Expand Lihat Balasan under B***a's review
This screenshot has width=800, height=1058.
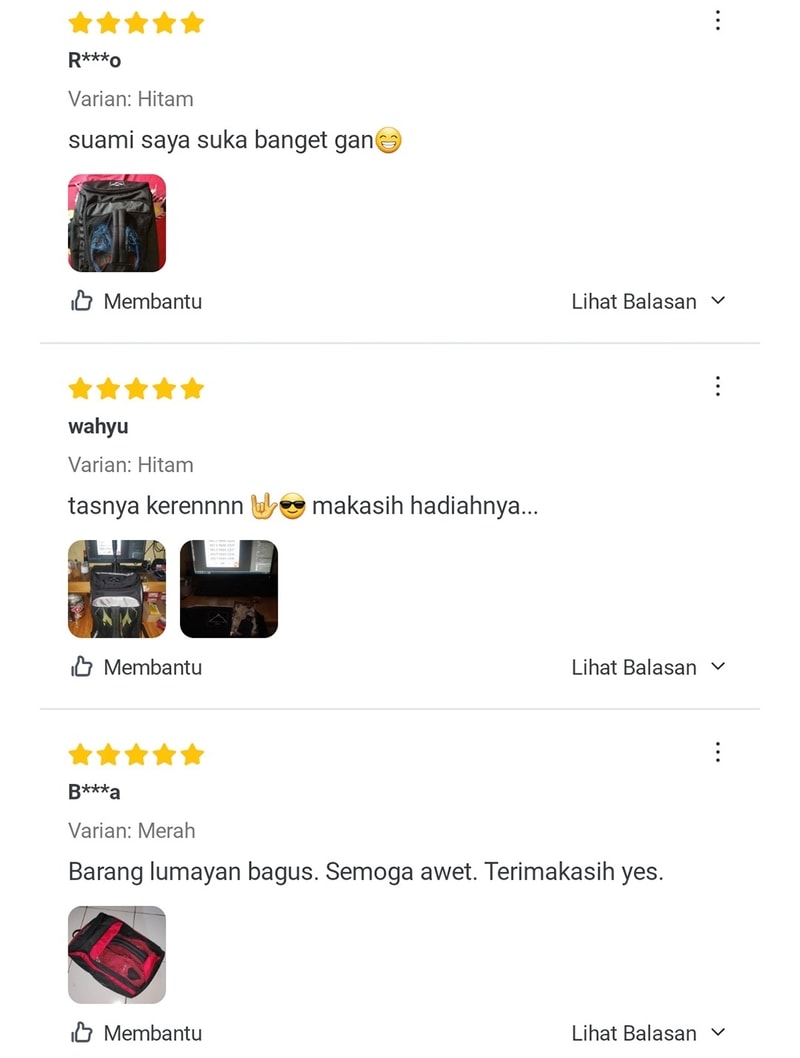point(648,1033)
